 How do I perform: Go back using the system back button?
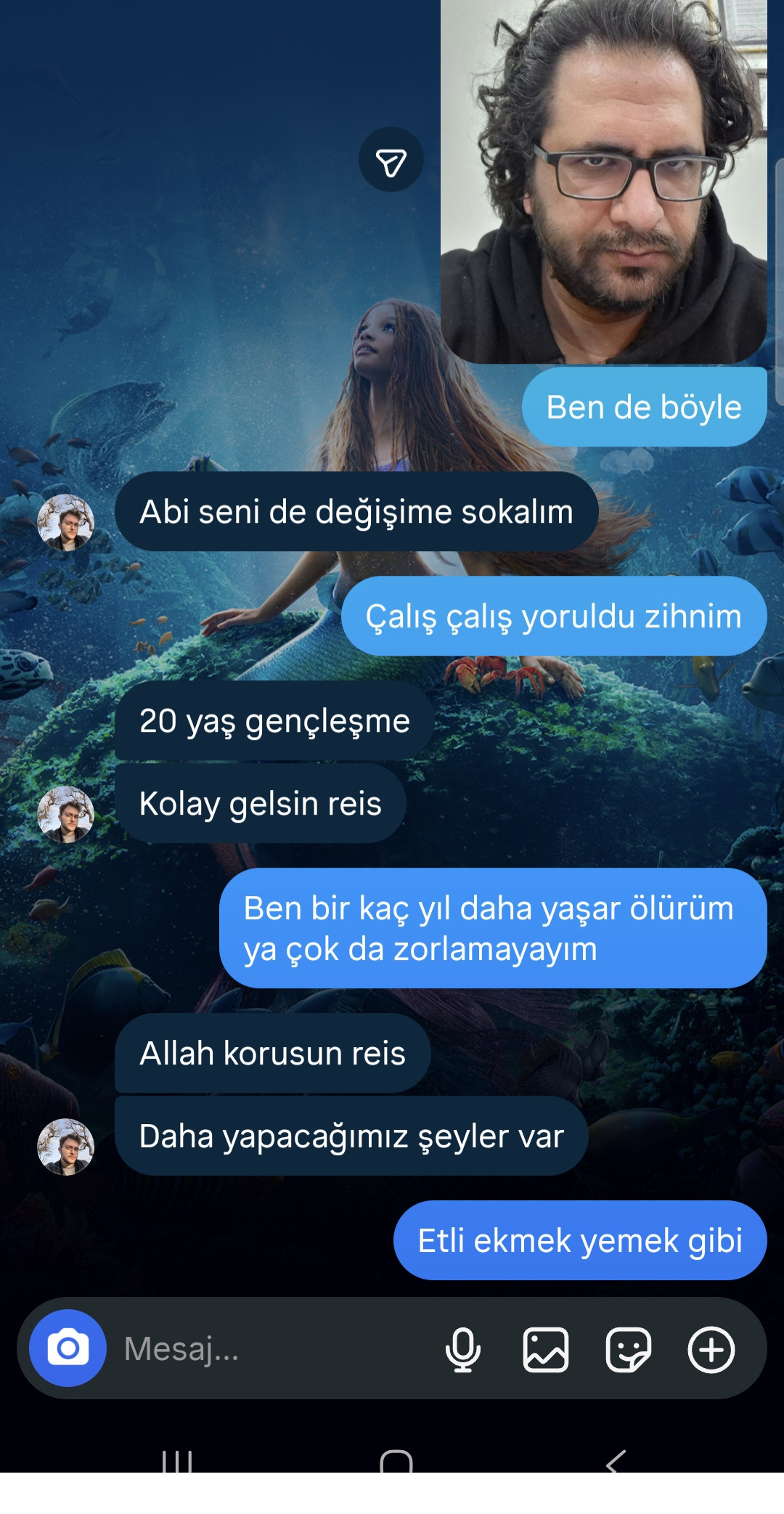616,1461
